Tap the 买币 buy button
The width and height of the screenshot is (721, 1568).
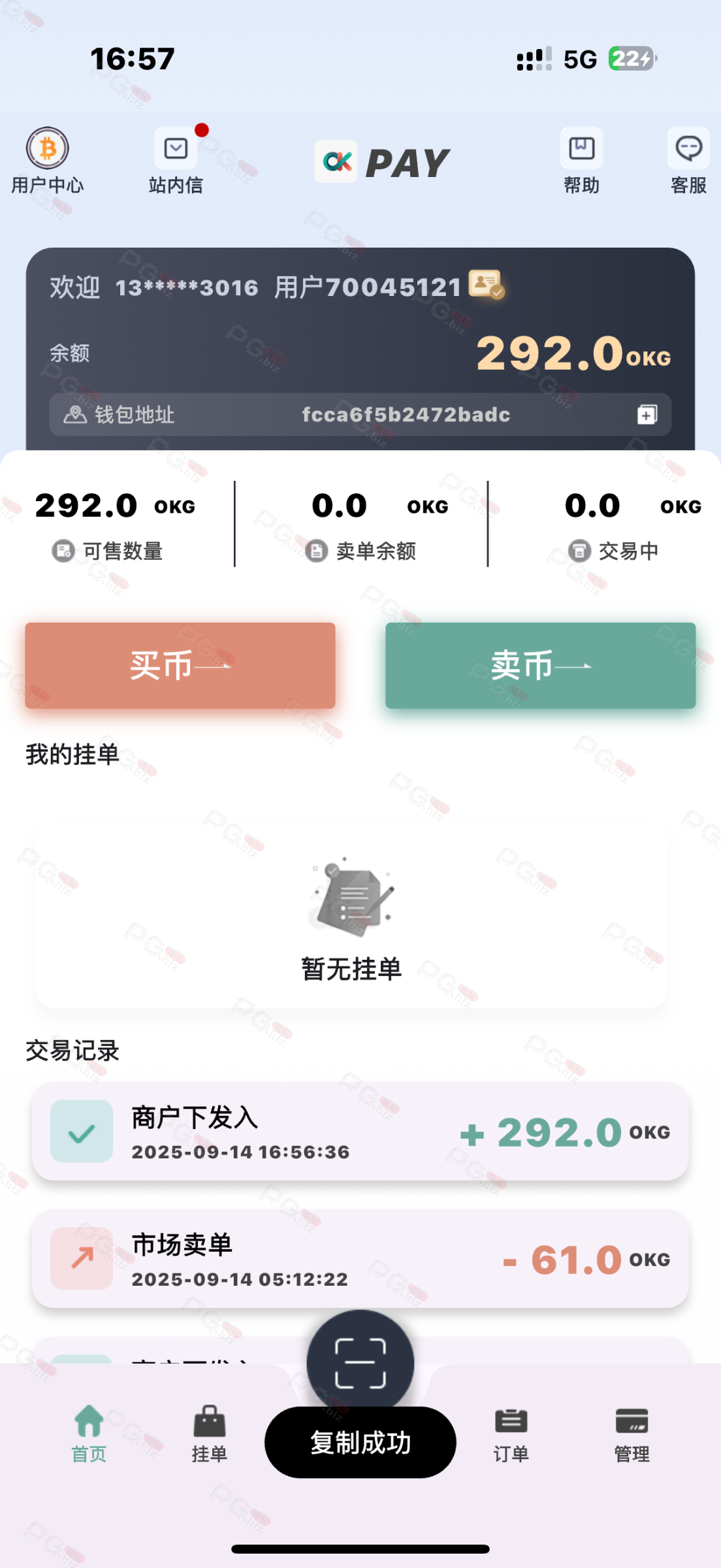coord(180,665)
